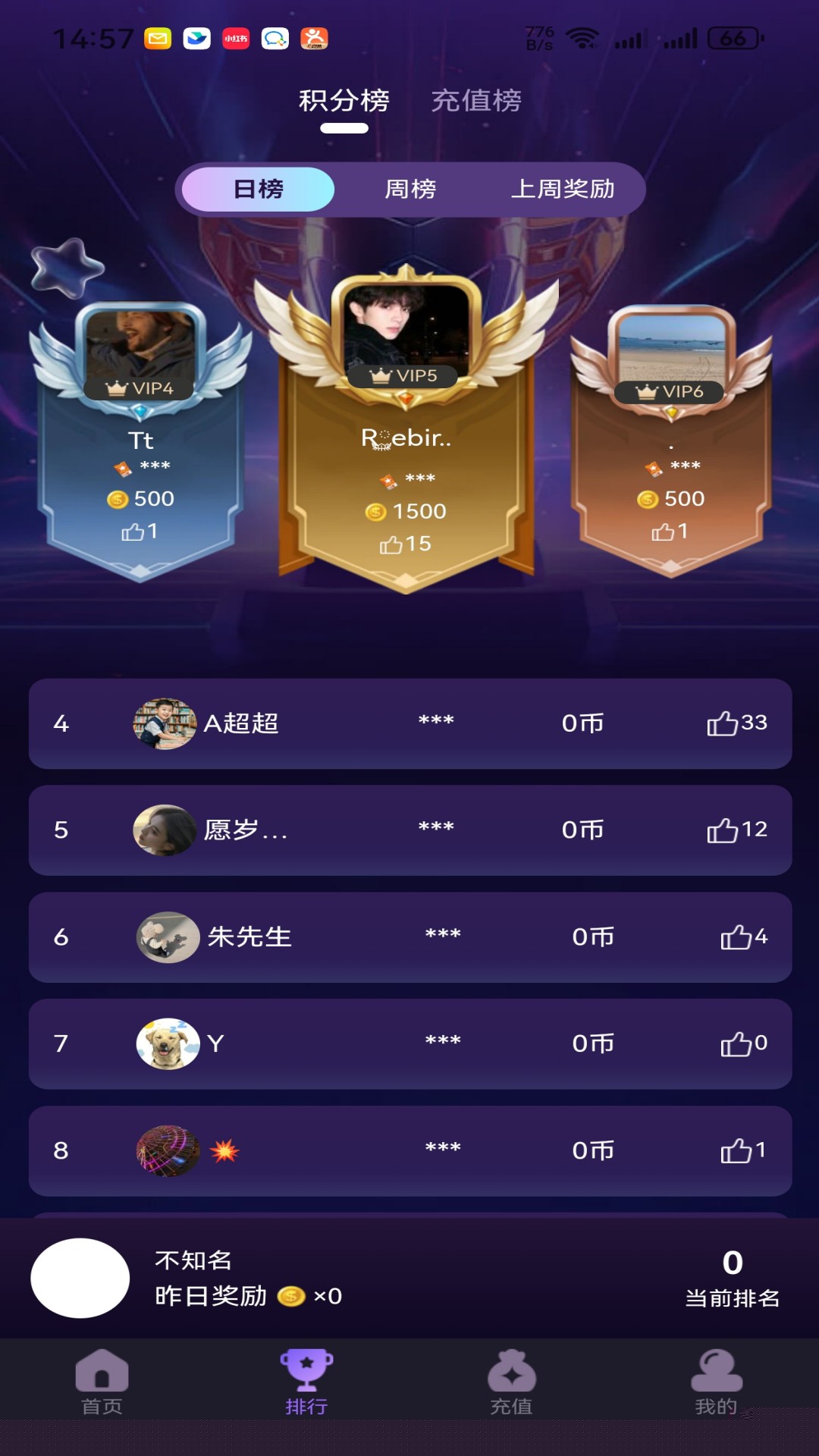Viewport: 819px width, 1456px height.
Task: Like 愿岁 with the thumbs-up icon
Action: [x=722, y=830]
